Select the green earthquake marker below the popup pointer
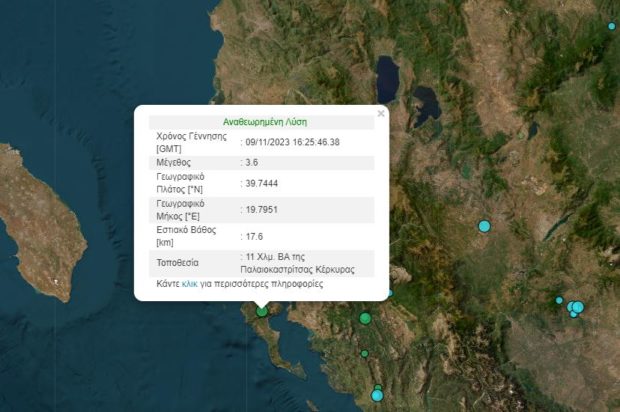 click(262, 311)
